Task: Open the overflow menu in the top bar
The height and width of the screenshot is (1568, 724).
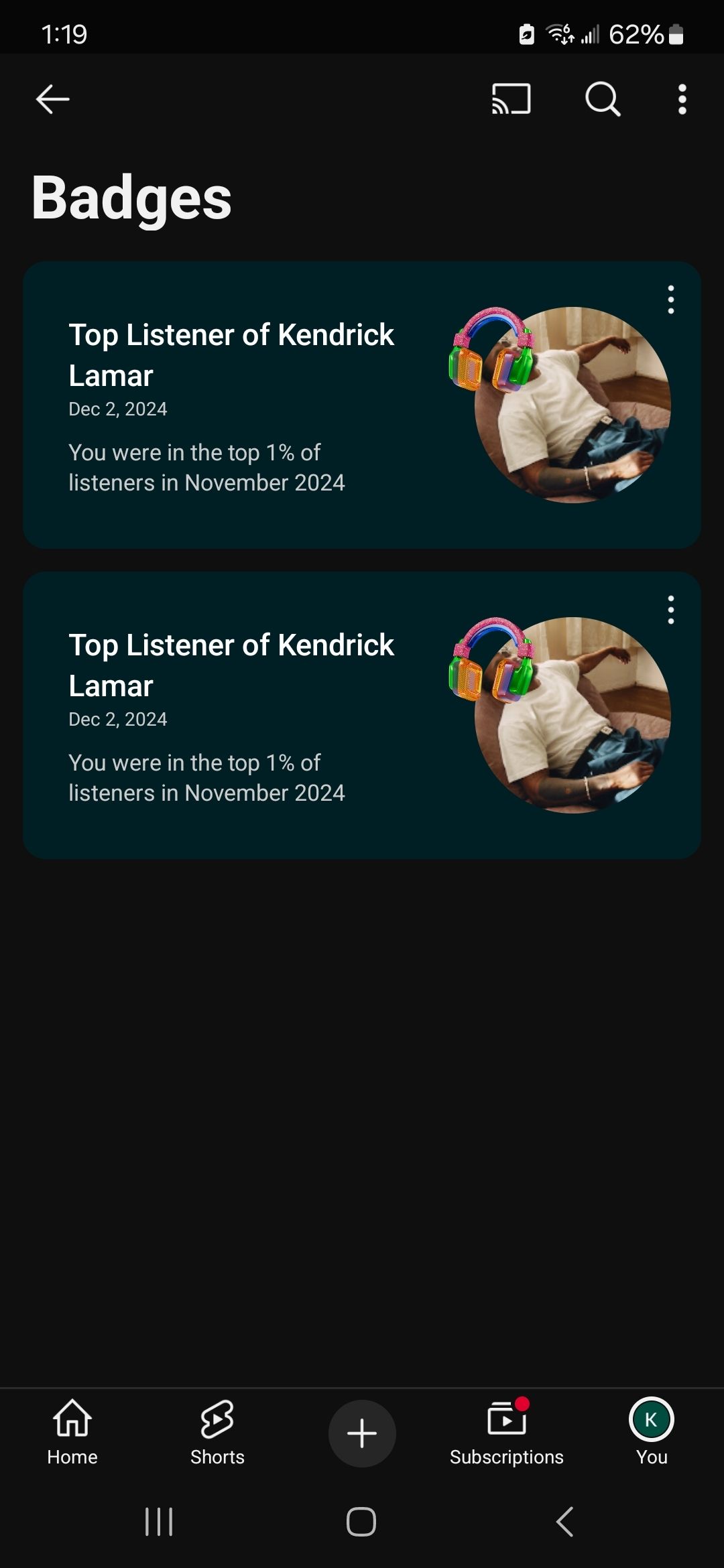Action: pyautogui.click(x=681, y=99)
